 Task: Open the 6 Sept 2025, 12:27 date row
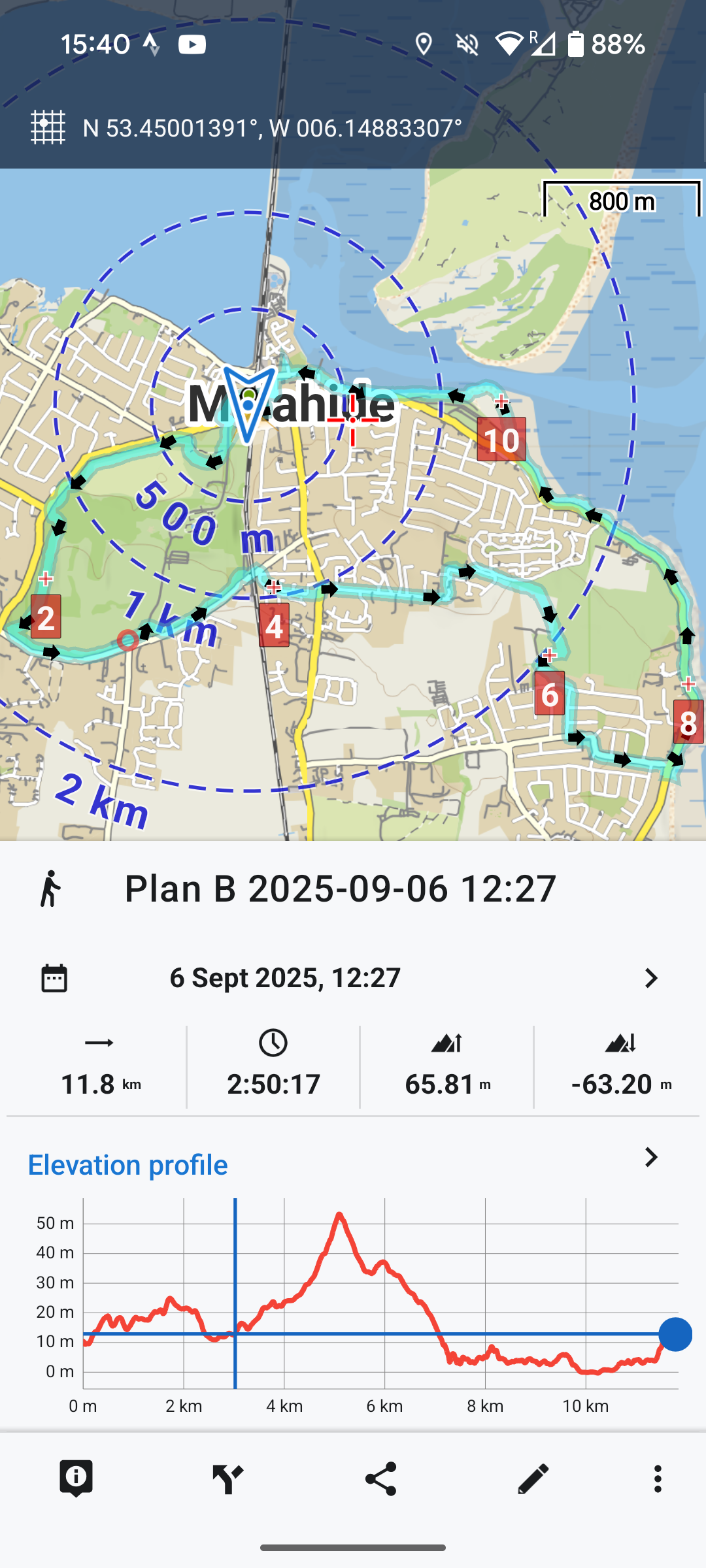click(353, 978)
